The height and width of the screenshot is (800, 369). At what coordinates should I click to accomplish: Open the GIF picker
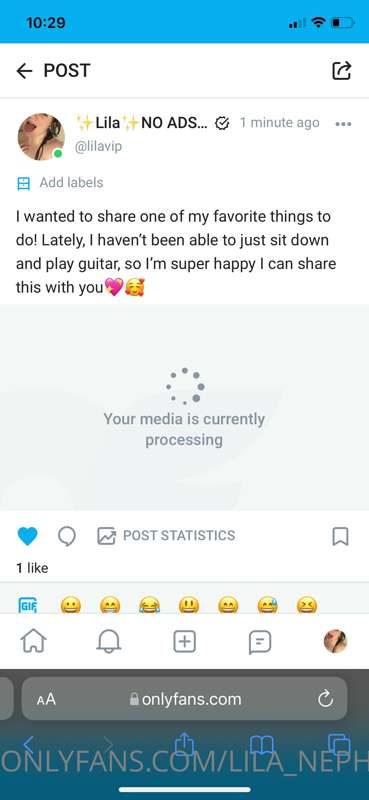(x=28, y=606)
